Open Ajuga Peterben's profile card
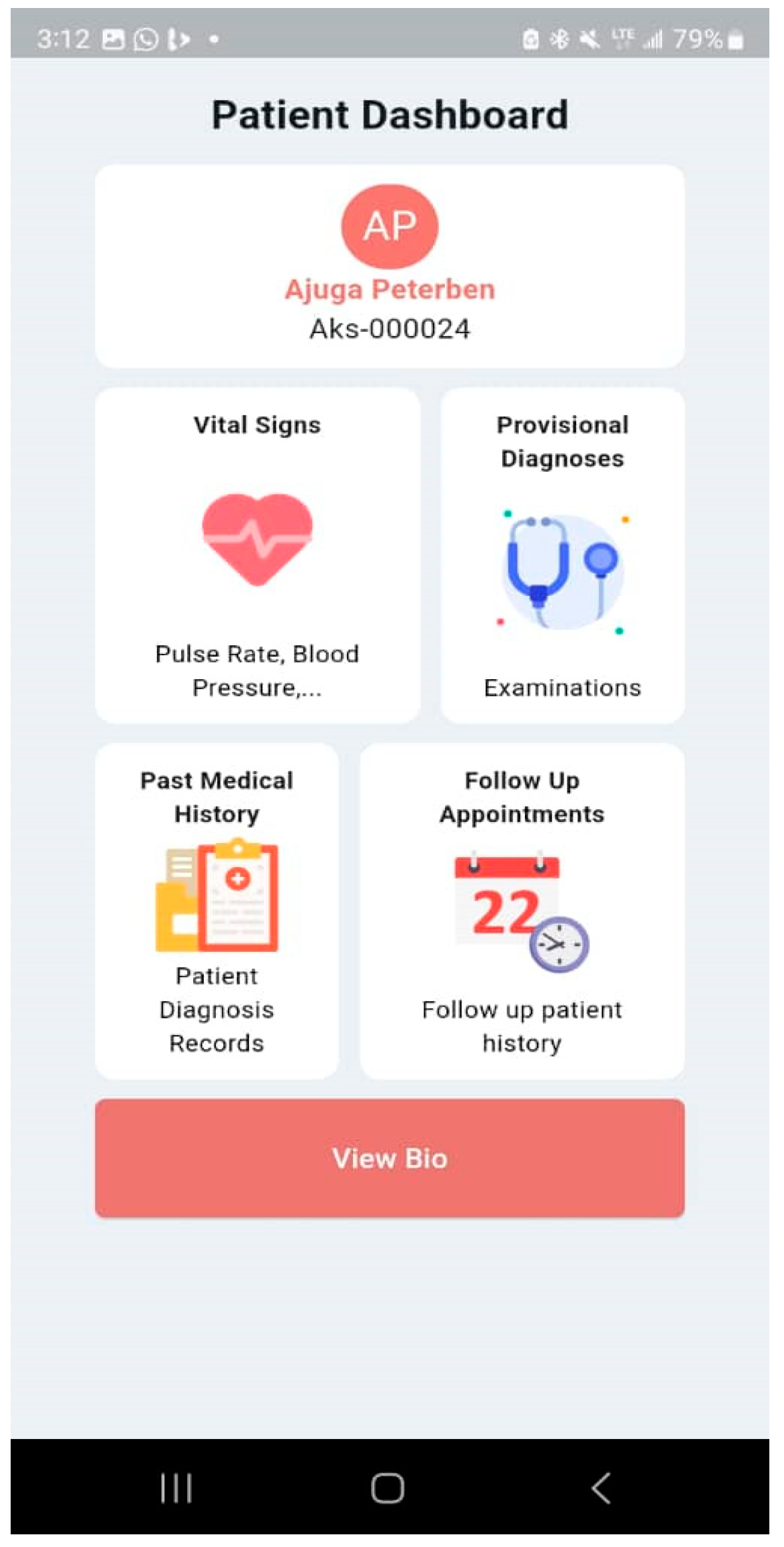Viewport: 784px width, 1547px height. (390, 266)
